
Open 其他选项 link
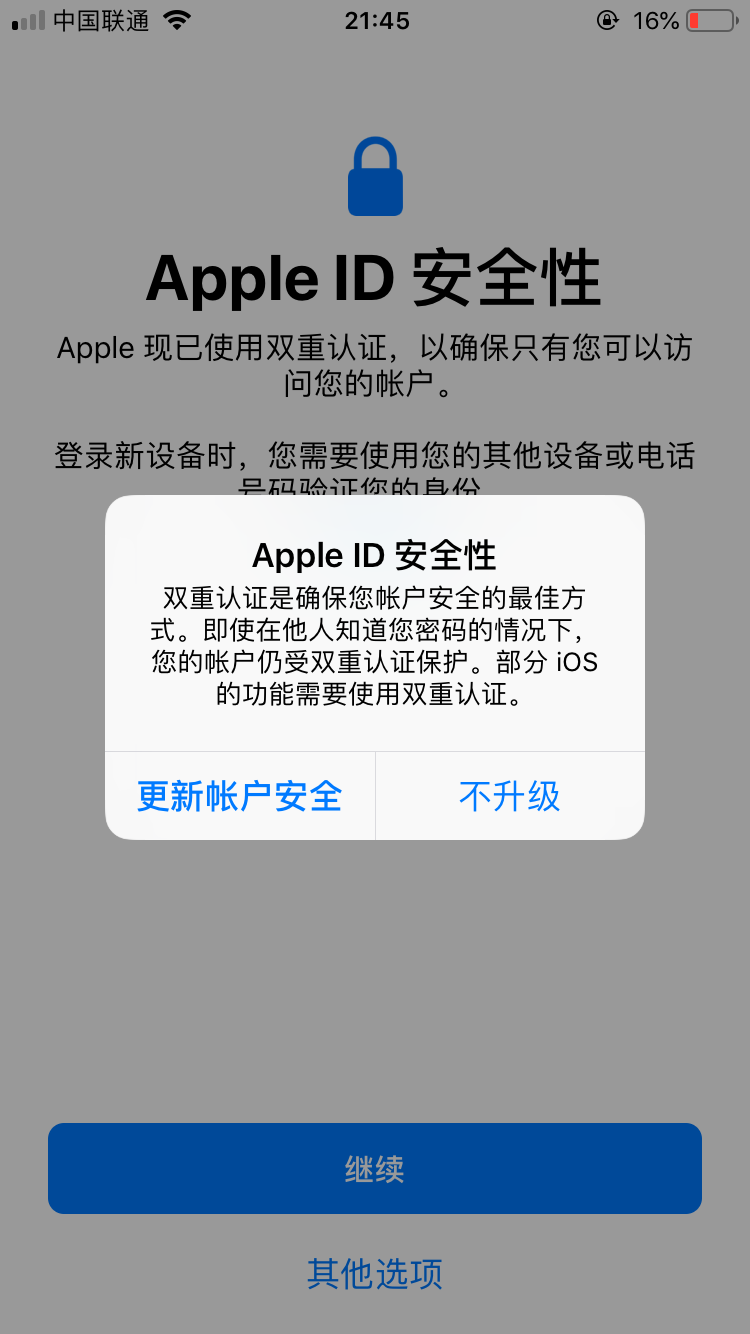point(375,1274)
